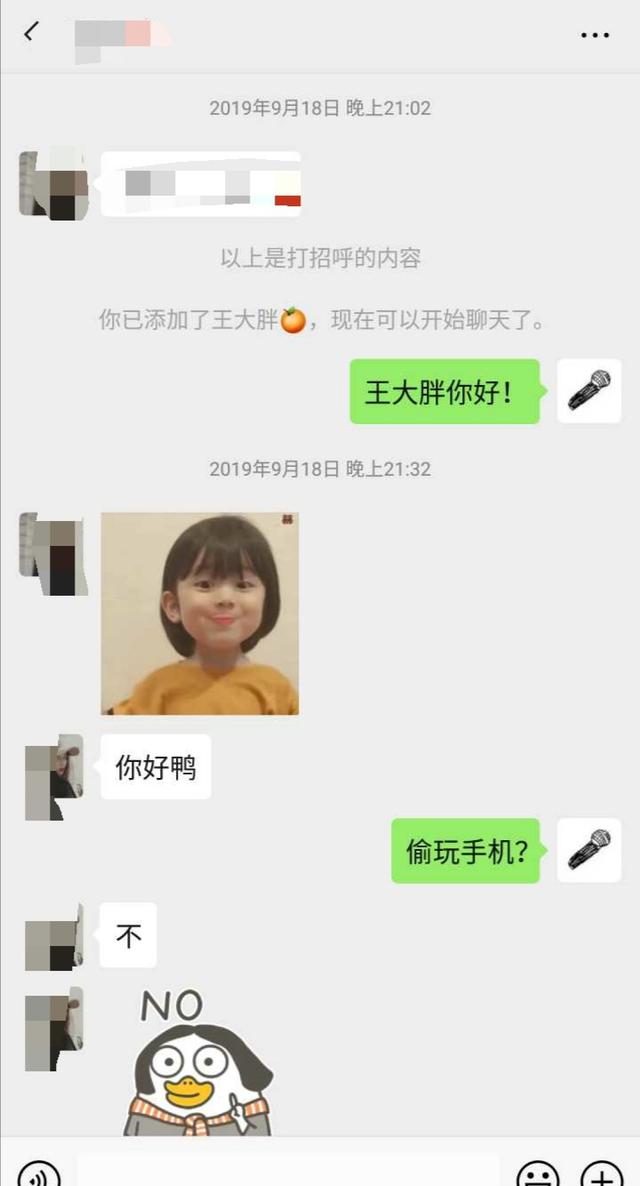
Task: Tap the contact avatar next to 你好鸭
Action: click(54, 775)
